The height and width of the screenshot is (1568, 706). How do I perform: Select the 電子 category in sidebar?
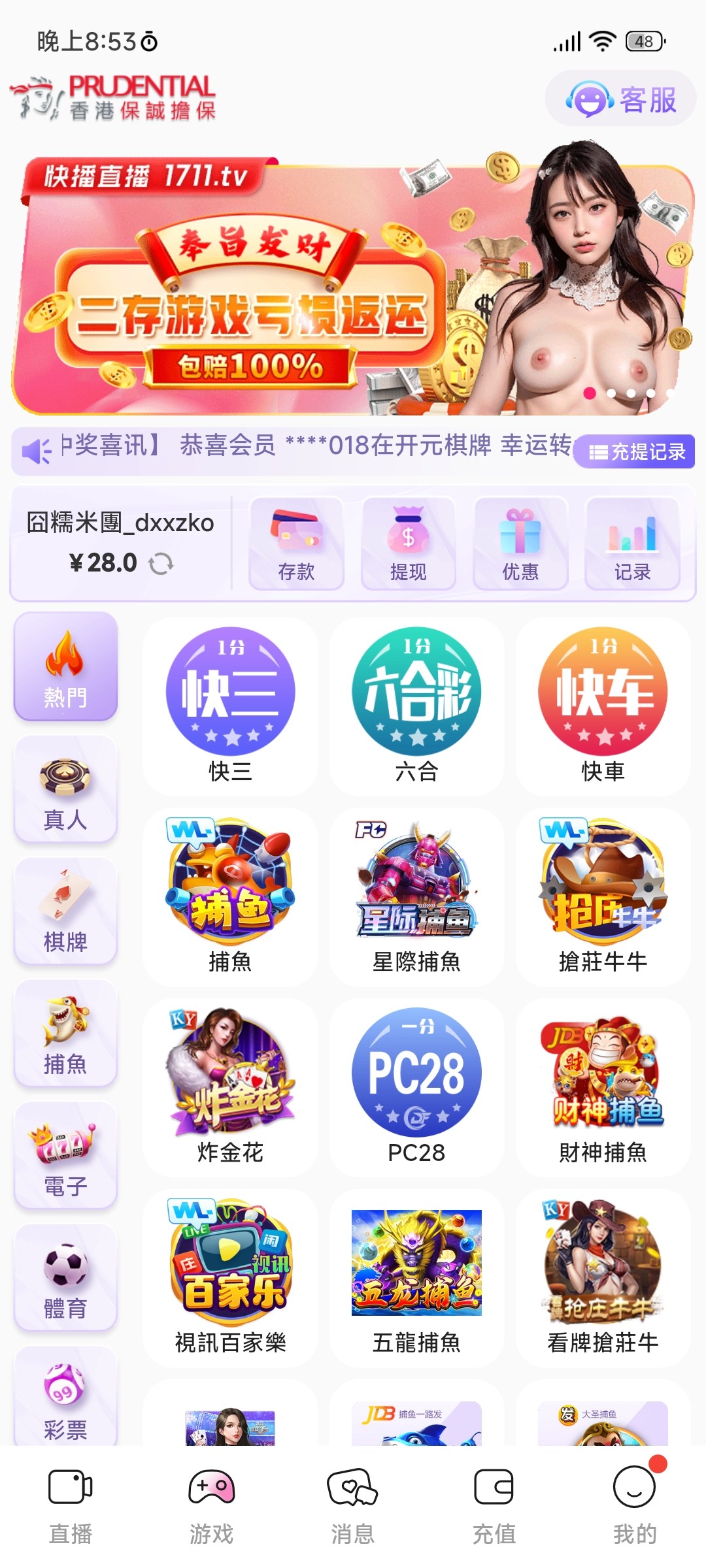(65, 1156)
